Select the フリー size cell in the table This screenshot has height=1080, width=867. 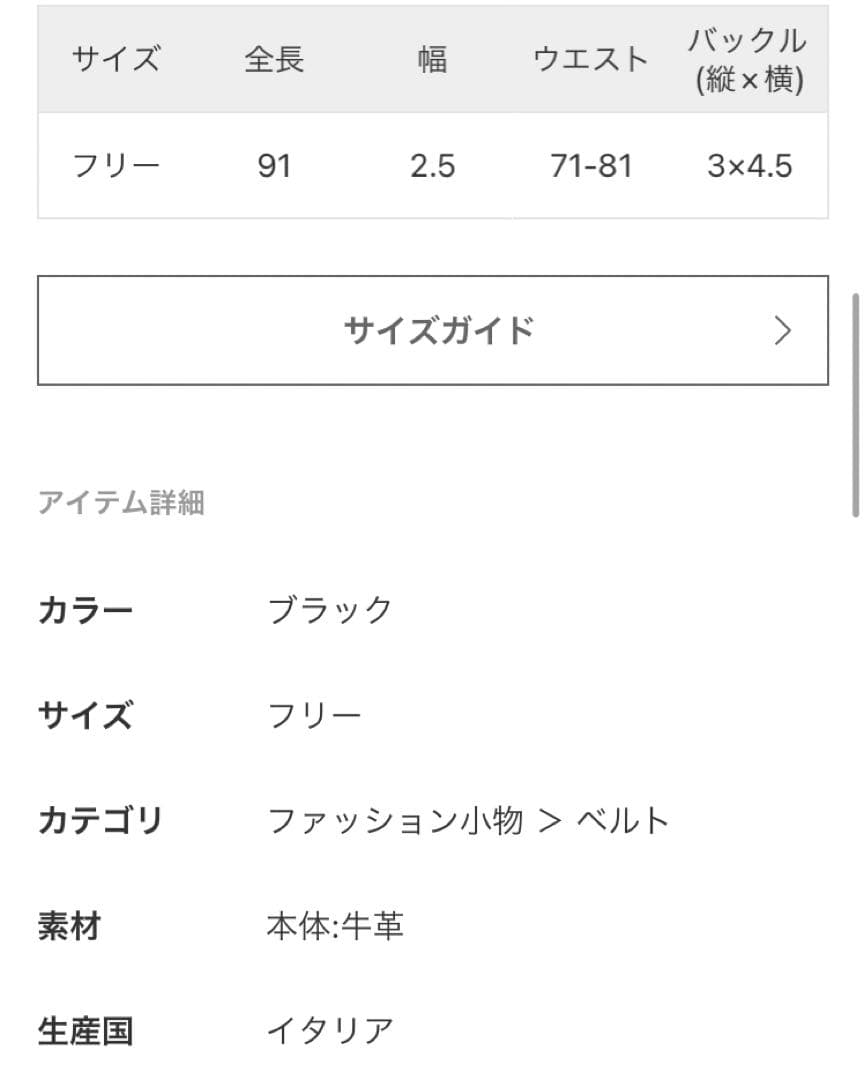pos(117,166)
